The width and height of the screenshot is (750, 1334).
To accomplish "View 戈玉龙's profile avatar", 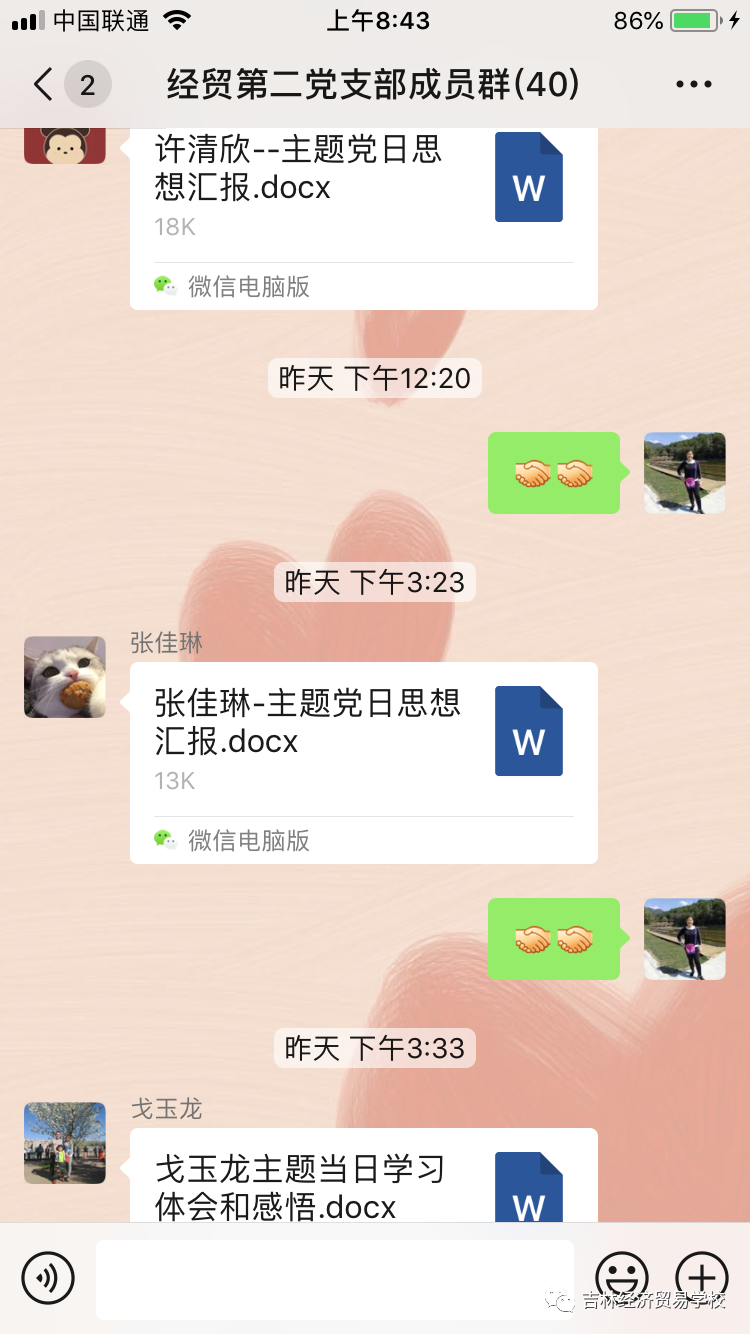I will point(65,1143).
